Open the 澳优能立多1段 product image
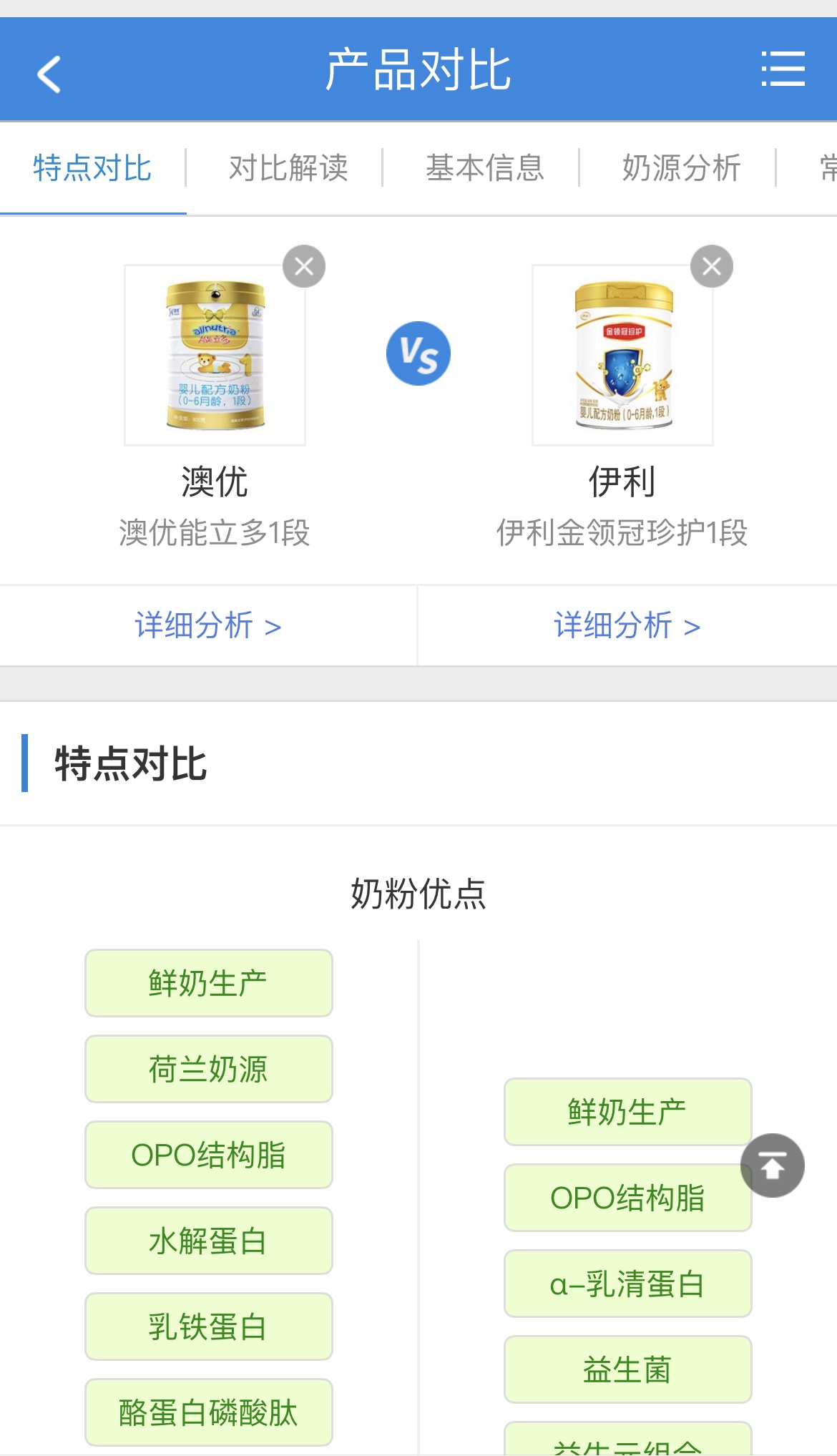 (x=215, y=356)
